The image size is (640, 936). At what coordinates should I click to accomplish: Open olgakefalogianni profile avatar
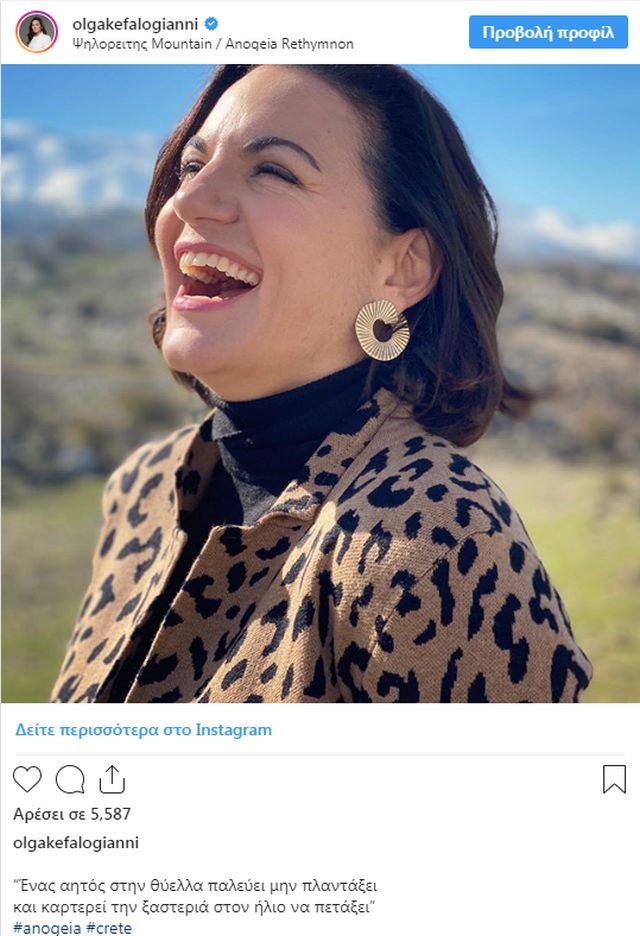36,32
